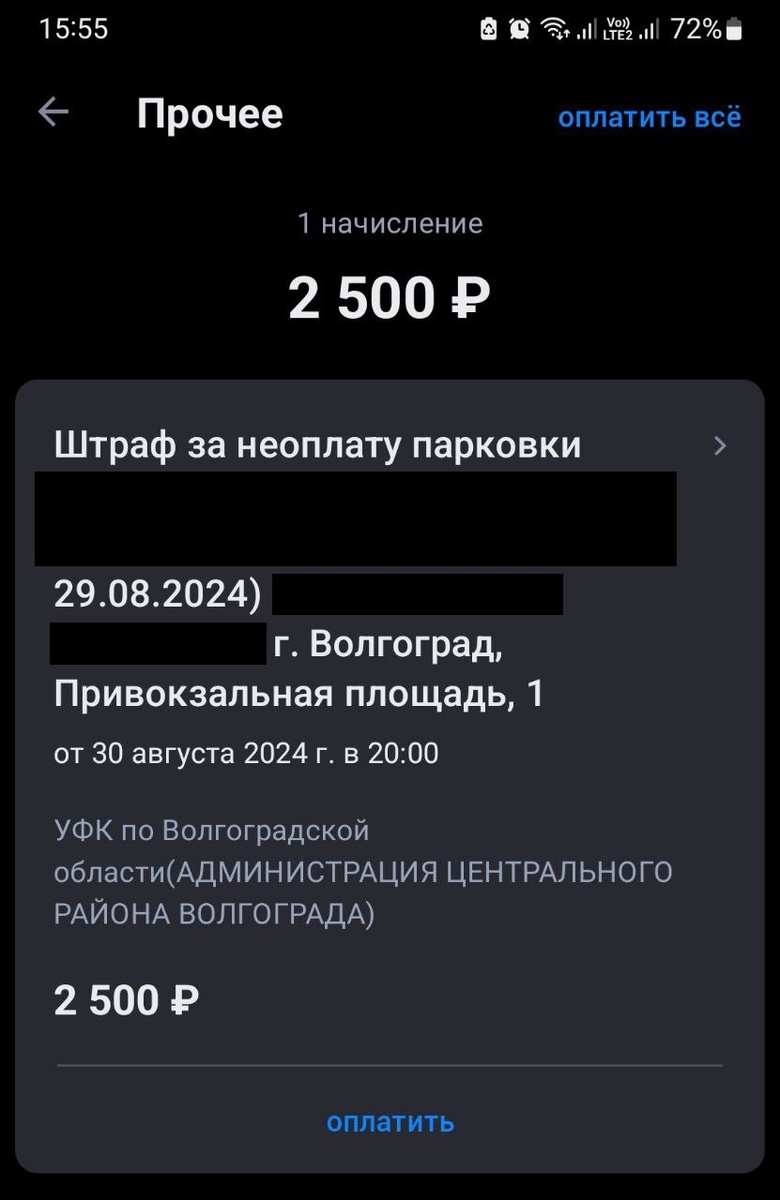Tap the УФК по Волгоградской области payee text
The width and height of the screenshot is (780, 1200).
365,872
